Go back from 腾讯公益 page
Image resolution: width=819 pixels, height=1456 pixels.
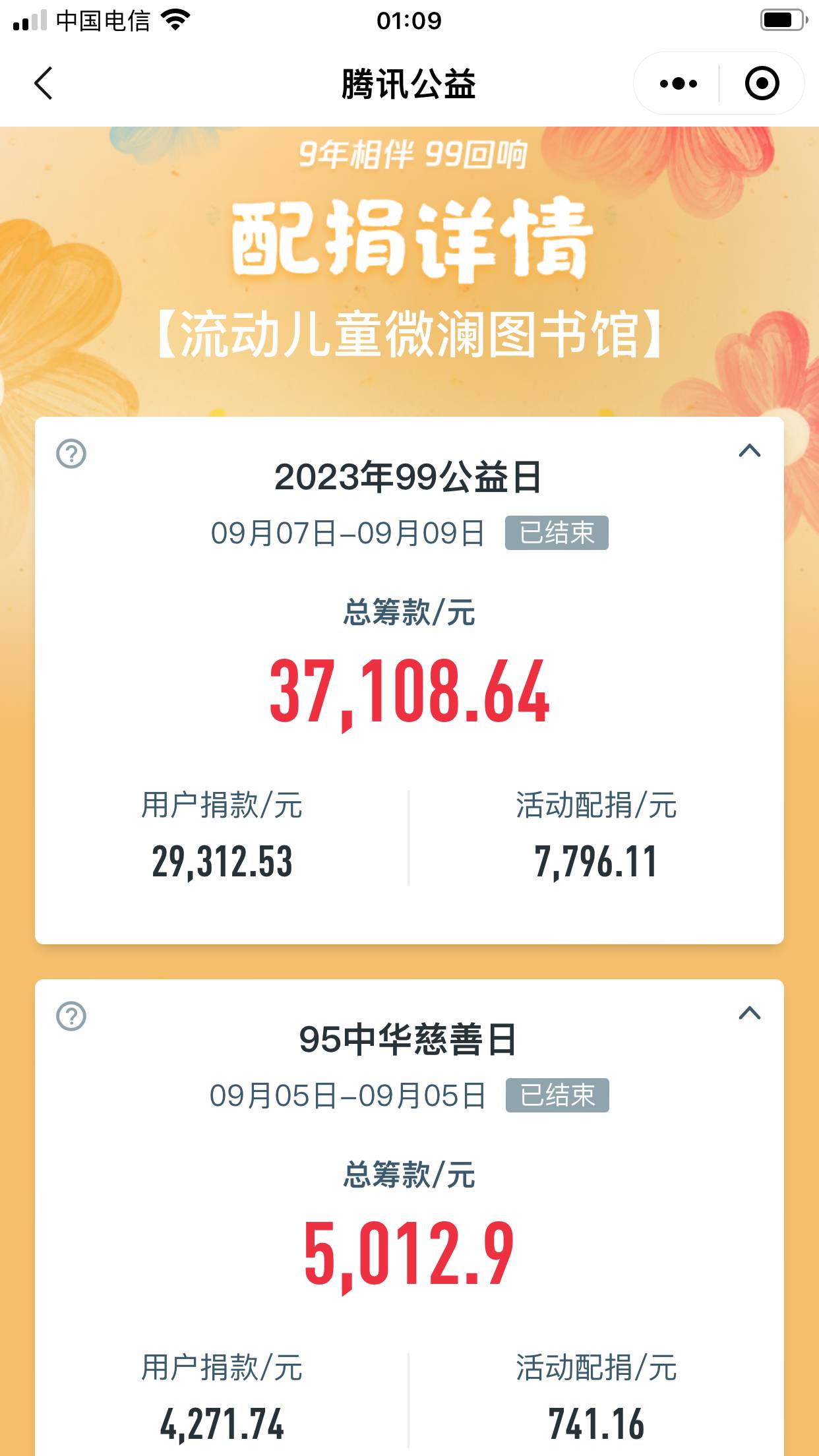click(x=44, y=84)
